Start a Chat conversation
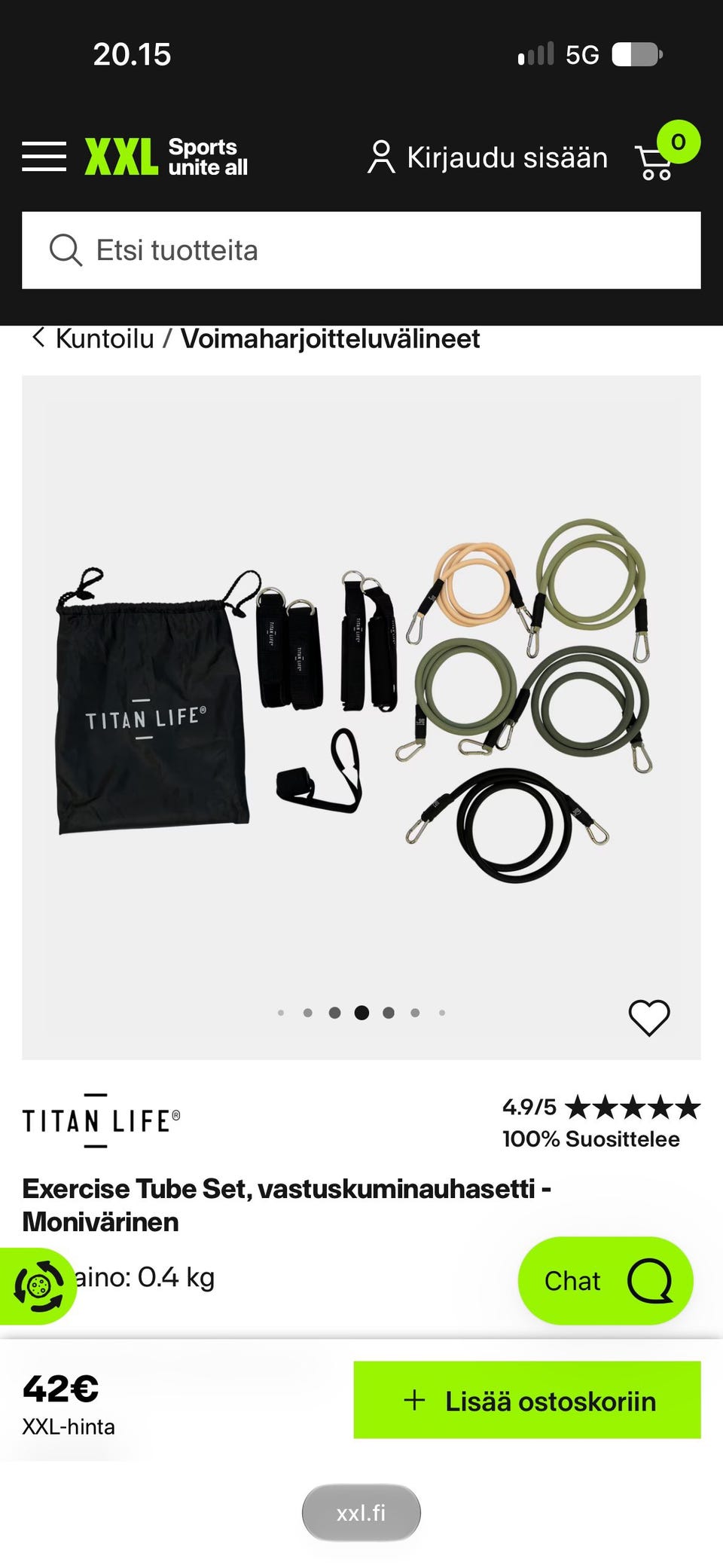 tap(606, 1281)
